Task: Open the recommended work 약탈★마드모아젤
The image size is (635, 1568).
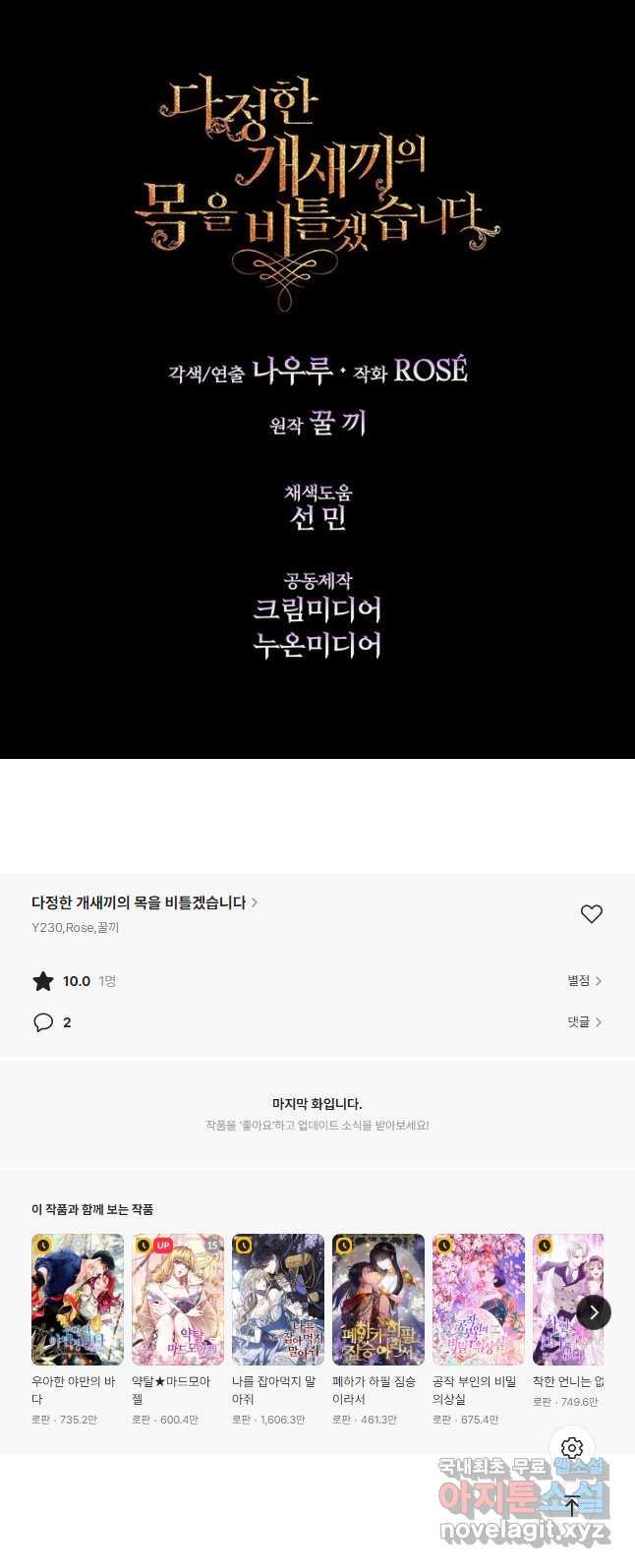Action: [178, 1300]
